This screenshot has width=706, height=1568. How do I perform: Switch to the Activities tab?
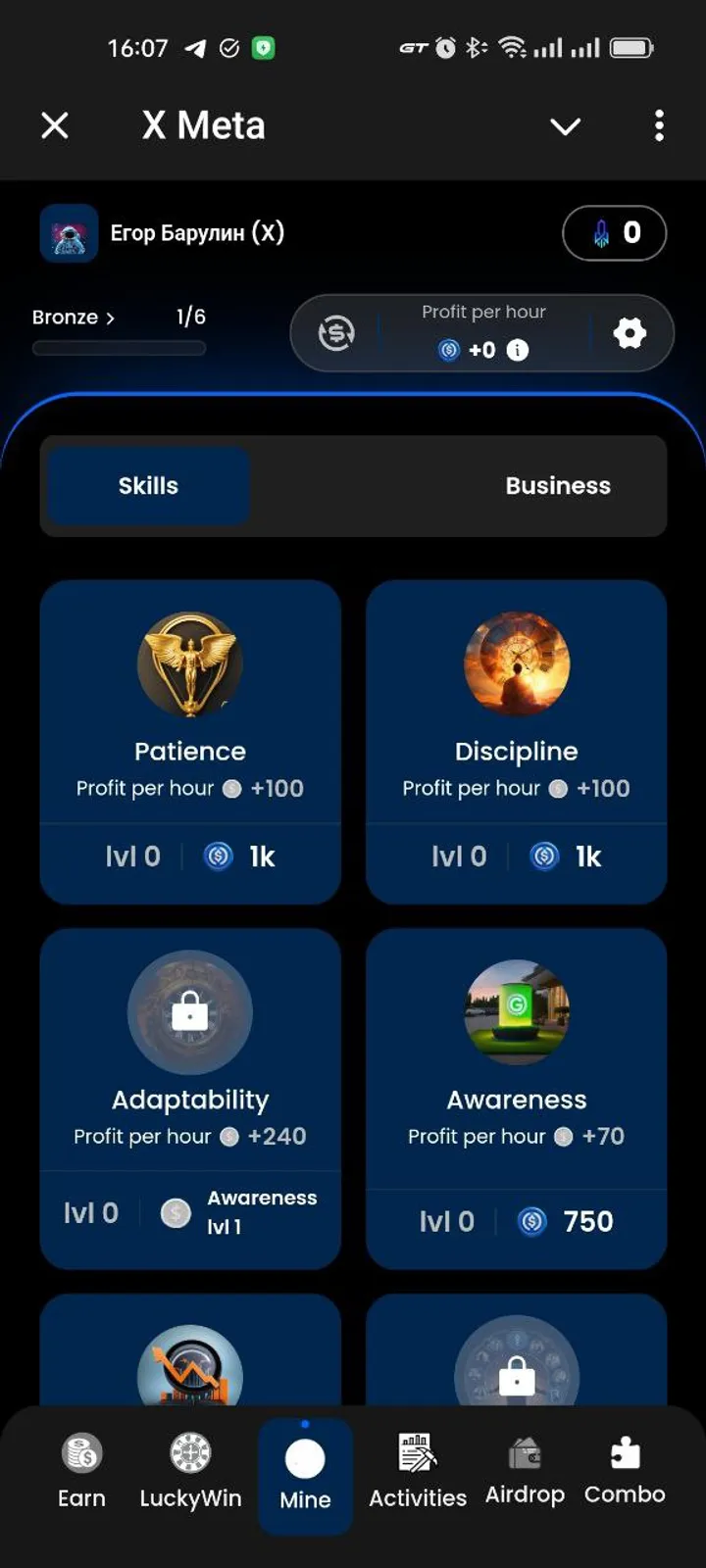418,1470
